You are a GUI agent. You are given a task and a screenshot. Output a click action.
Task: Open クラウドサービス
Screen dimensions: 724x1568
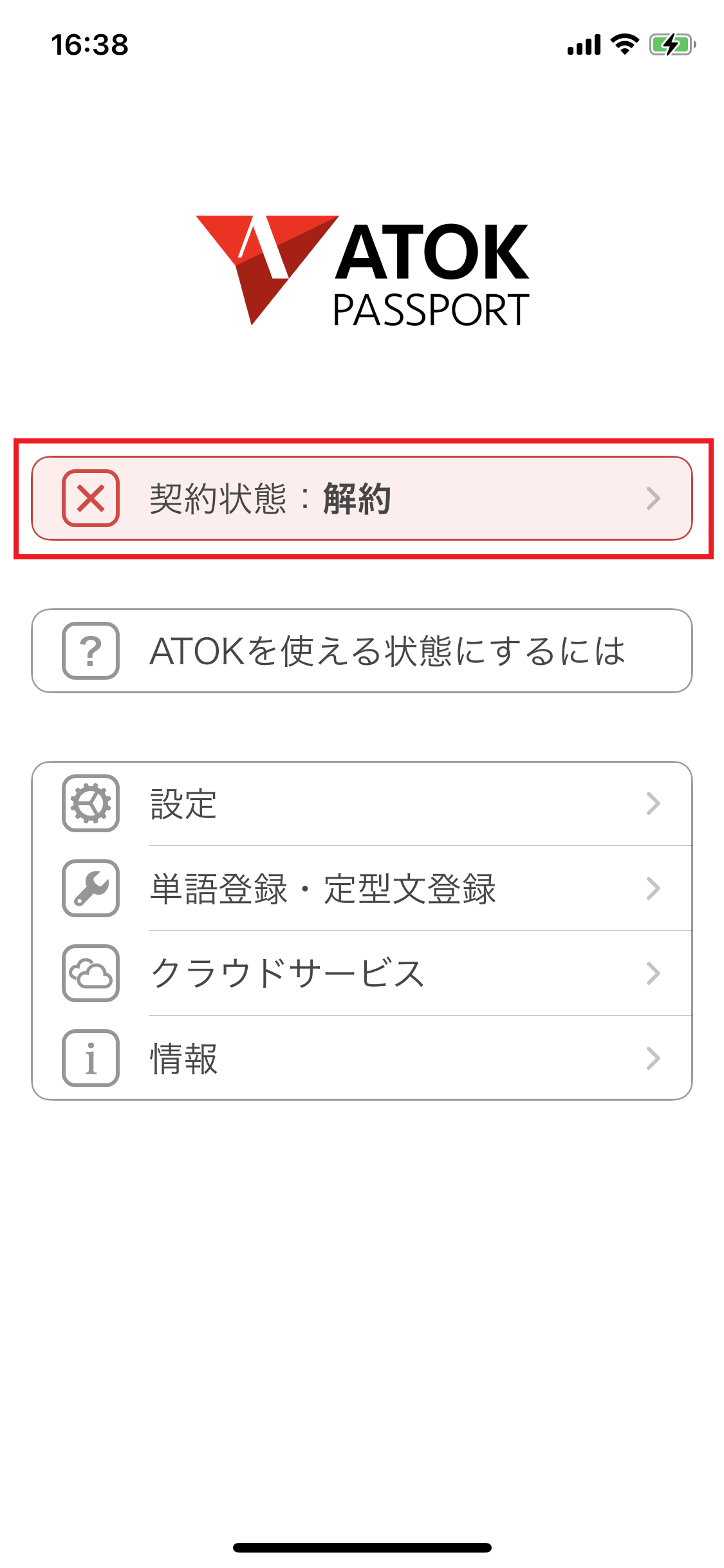pos(362,973)
